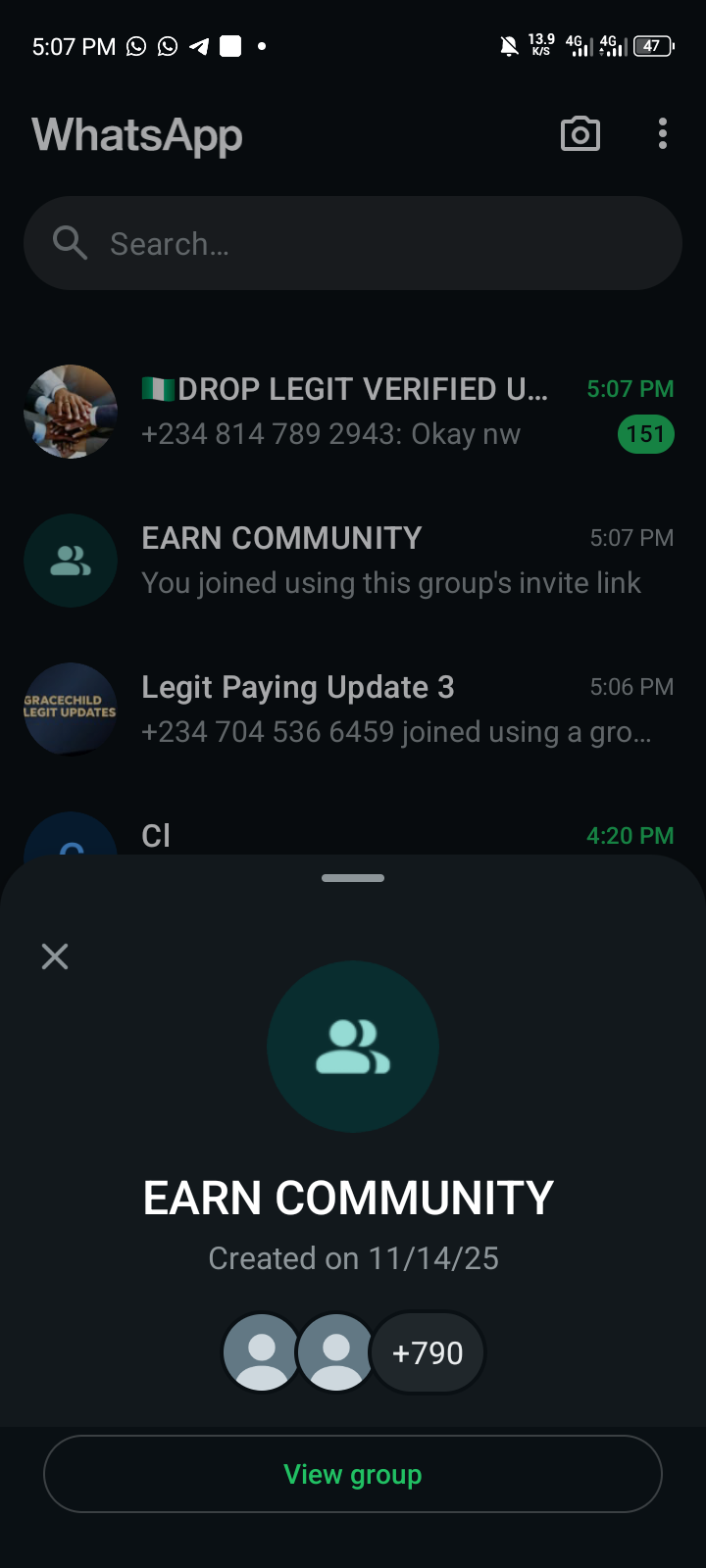
Task: Tap the View group button
Action: tap(353, 1474)
